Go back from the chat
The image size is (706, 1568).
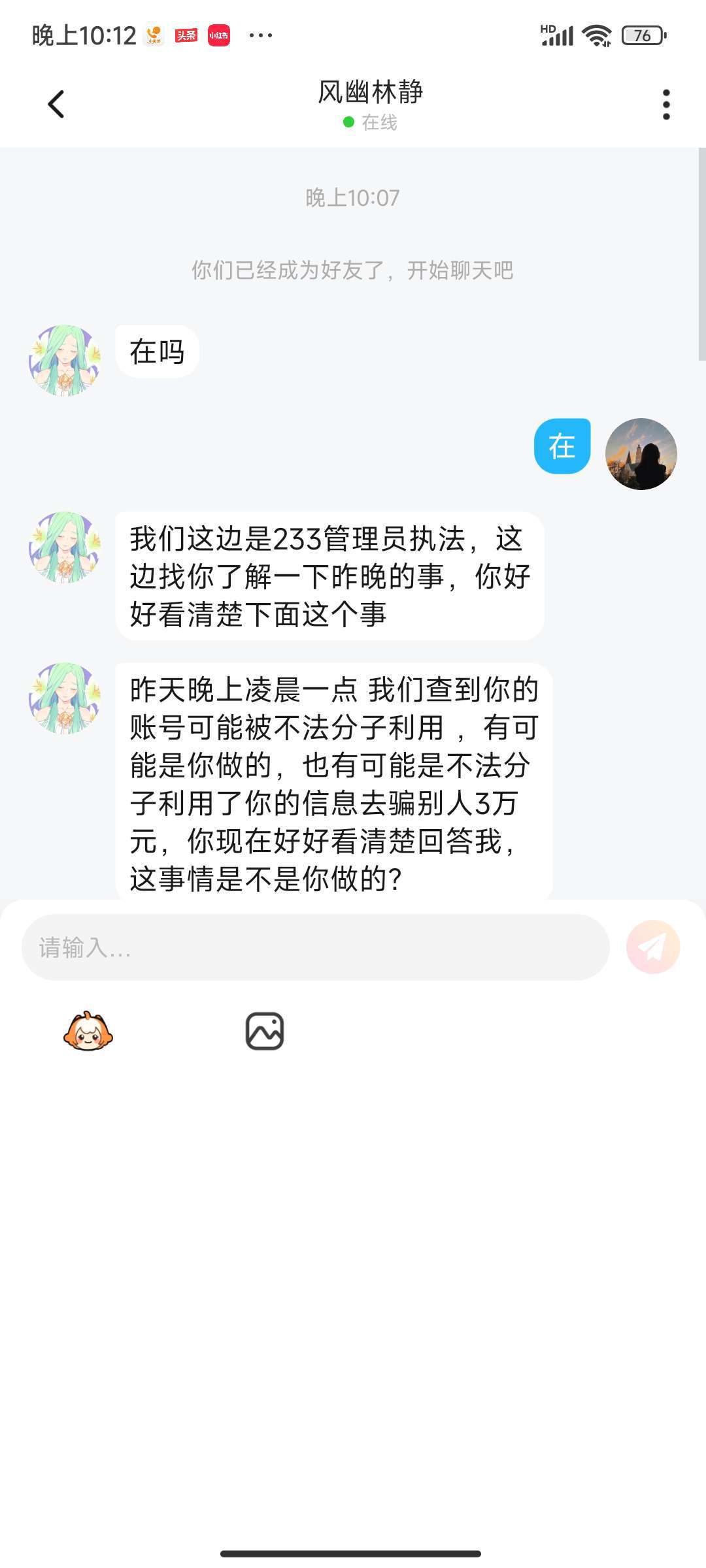point(56,104)
